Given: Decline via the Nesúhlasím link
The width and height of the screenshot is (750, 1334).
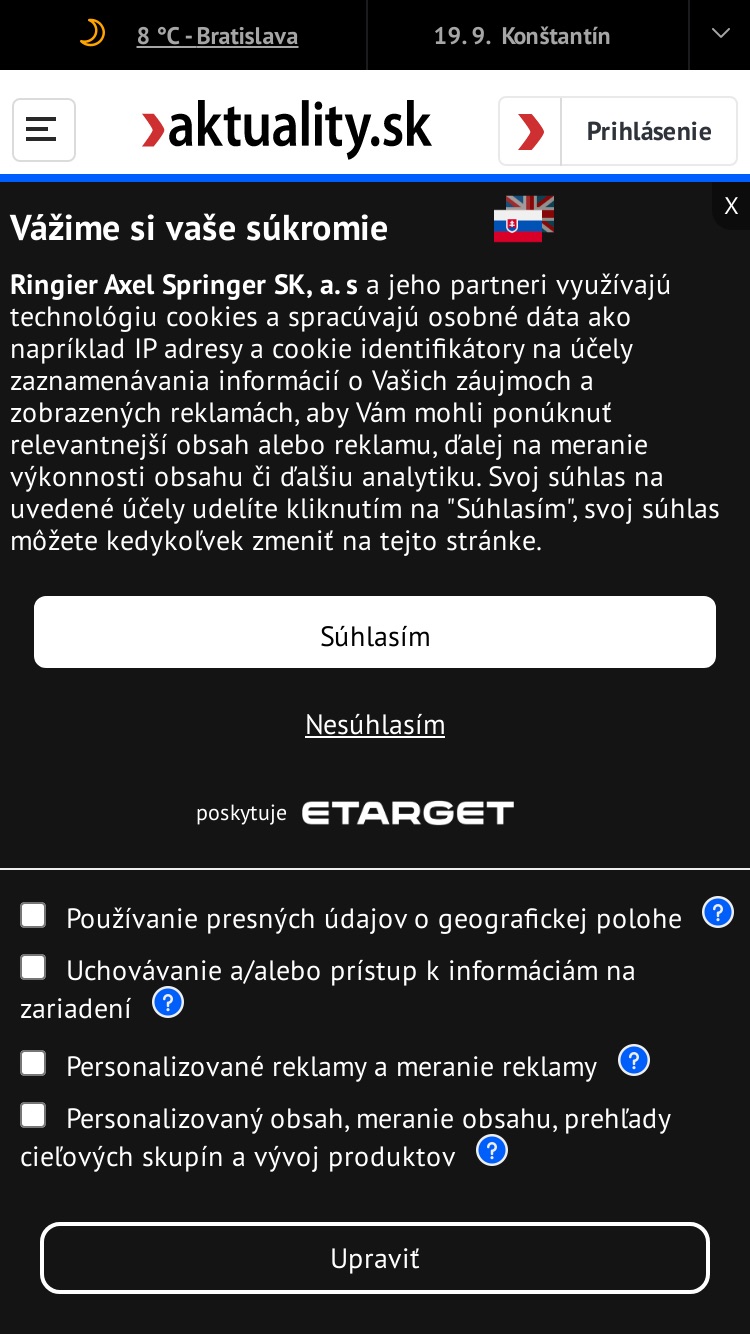Looking at the screenshot, I should coord(375,725).
